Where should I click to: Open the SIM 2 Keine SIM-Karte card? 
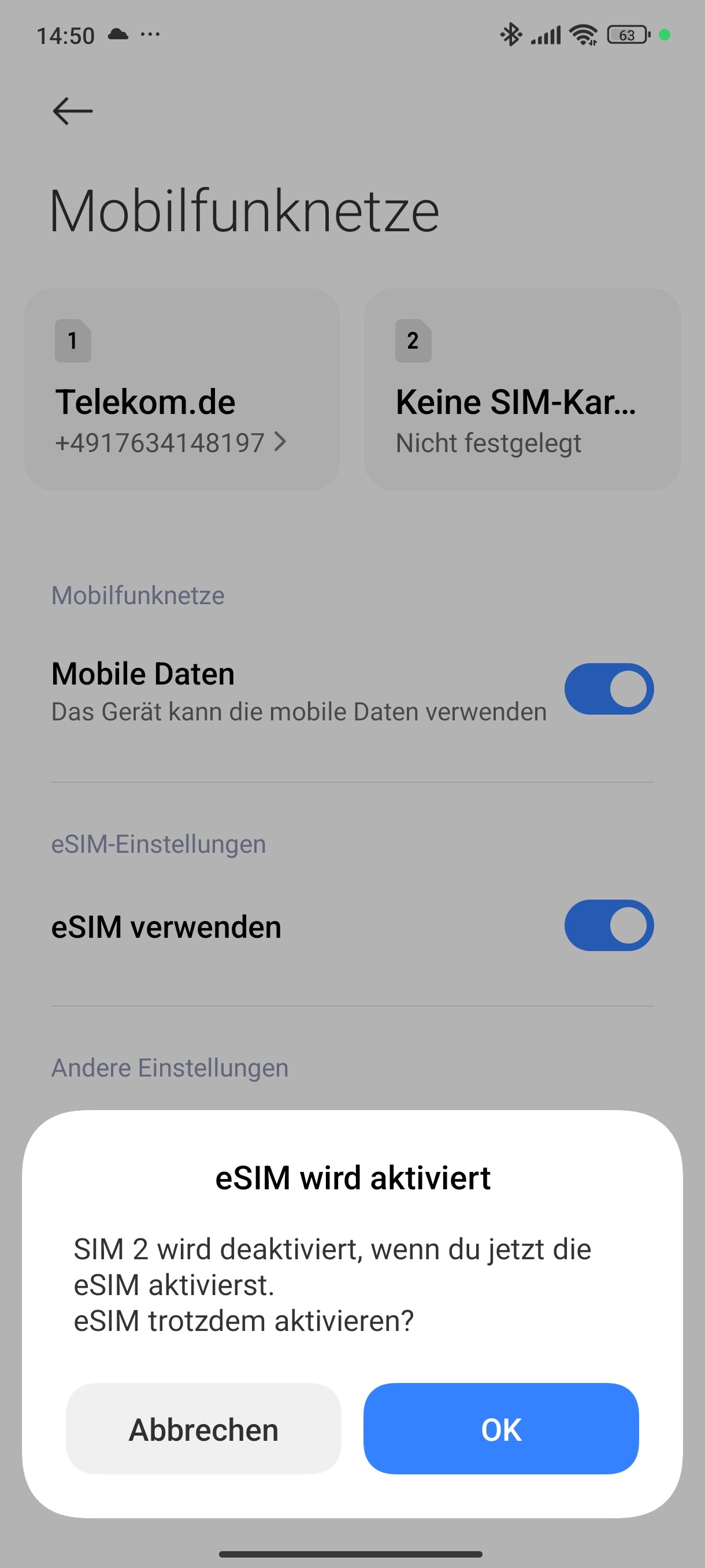click(522, 390)
